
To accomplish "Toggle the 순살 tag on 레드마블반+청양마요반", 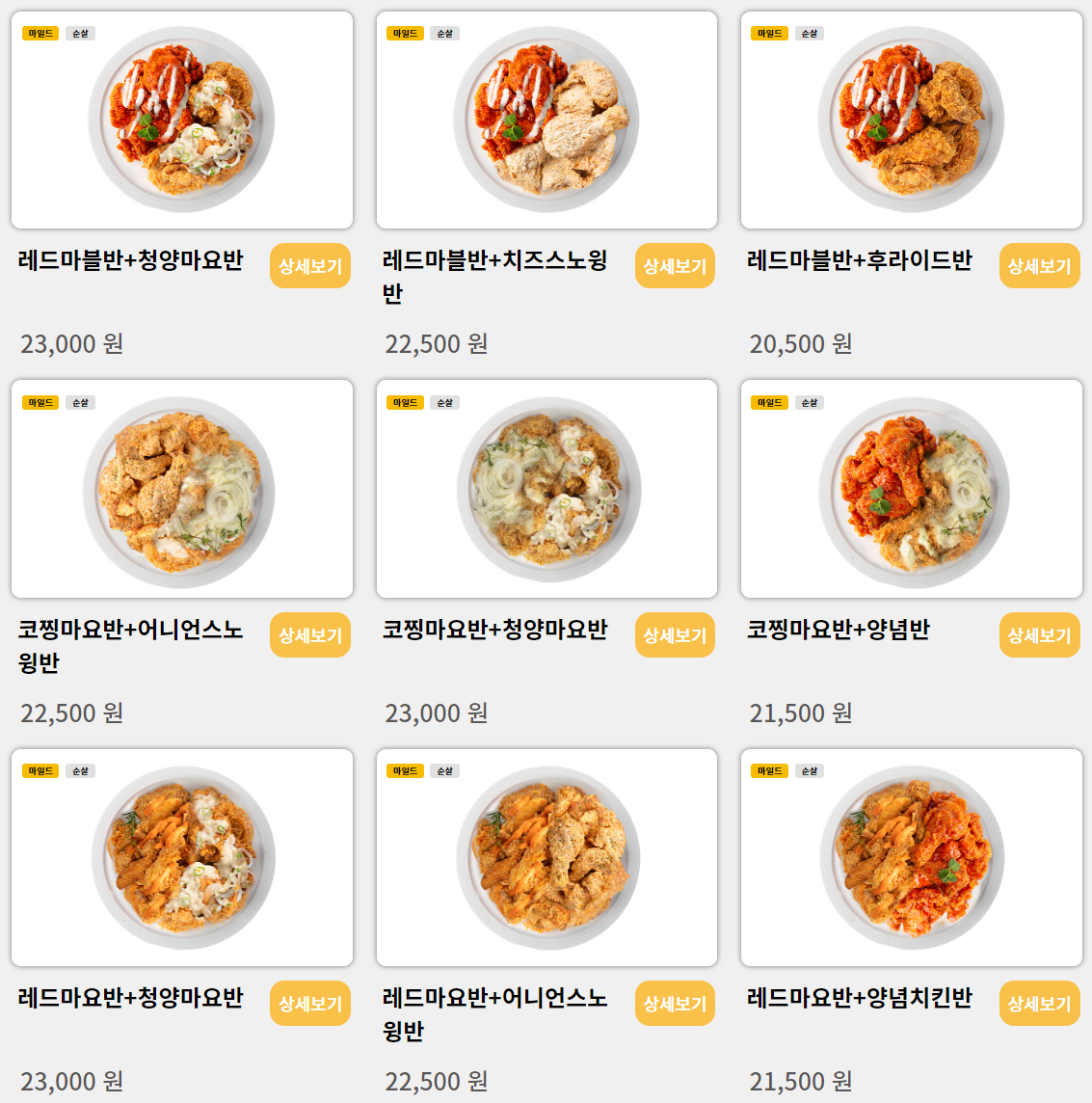I will point(81,31).
